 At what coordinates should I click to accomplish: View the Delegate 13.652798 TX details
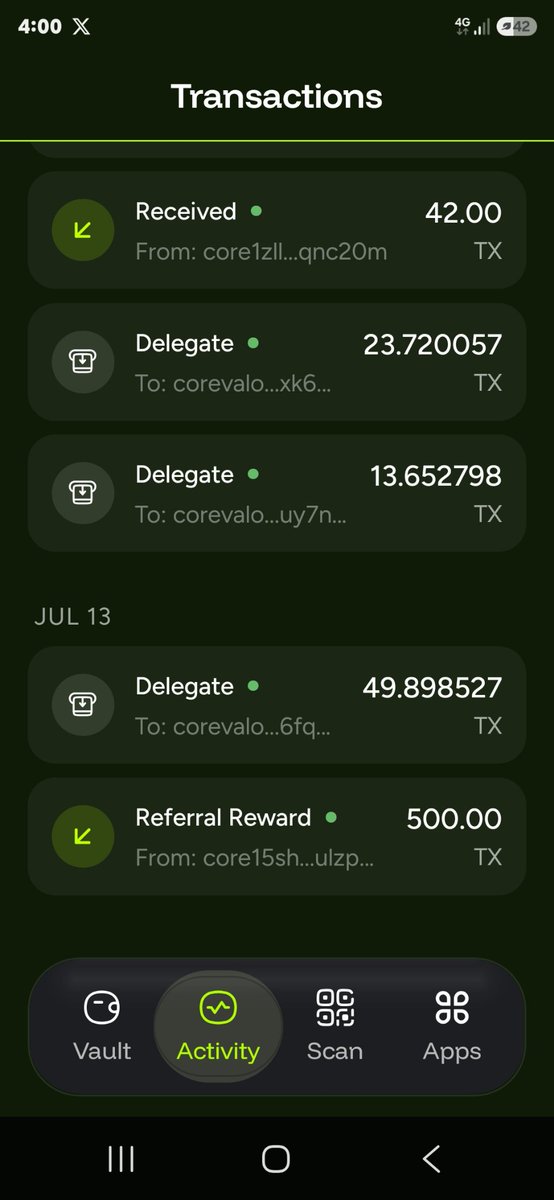point(277,493)
